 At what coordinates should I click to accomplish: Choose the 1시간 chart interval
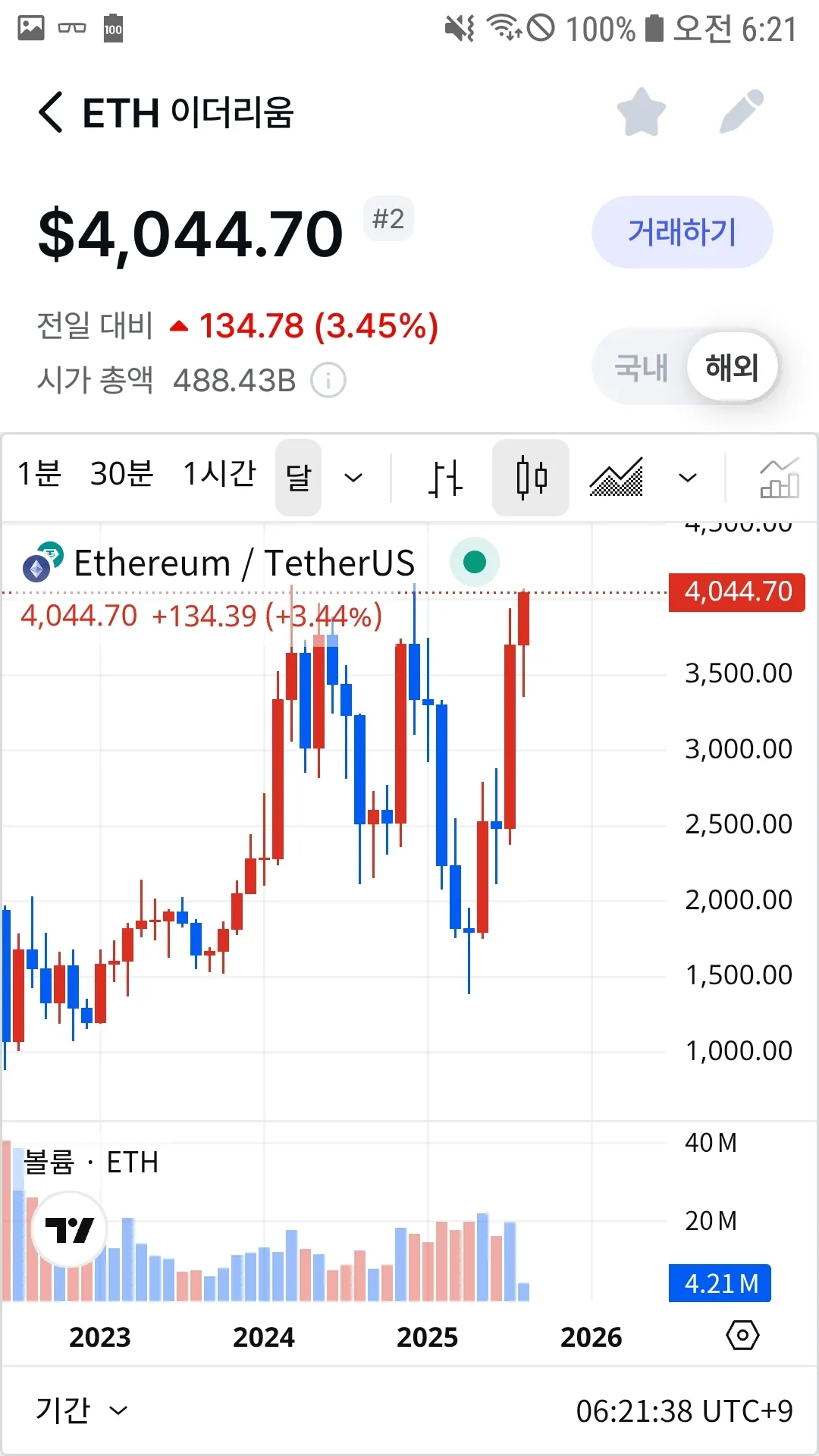click(220, 474)
